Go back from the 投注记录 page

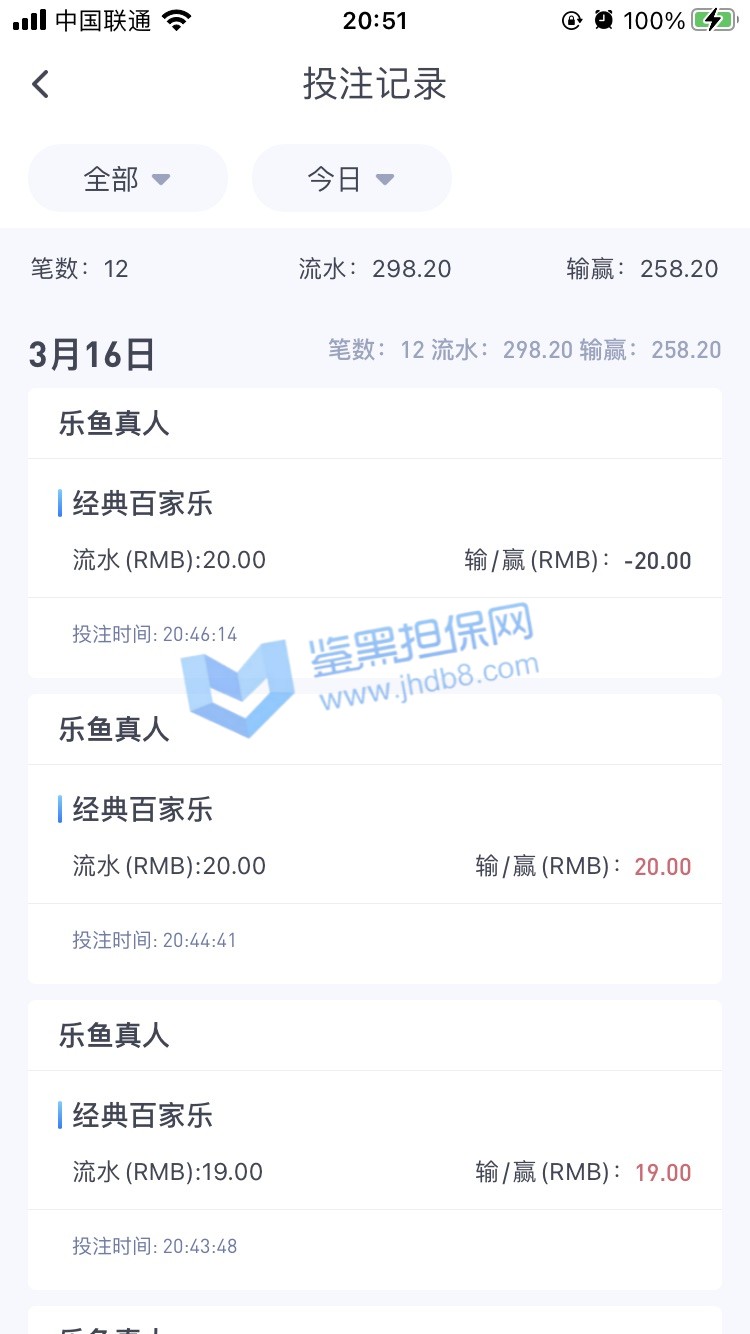(x=40, y=84)
